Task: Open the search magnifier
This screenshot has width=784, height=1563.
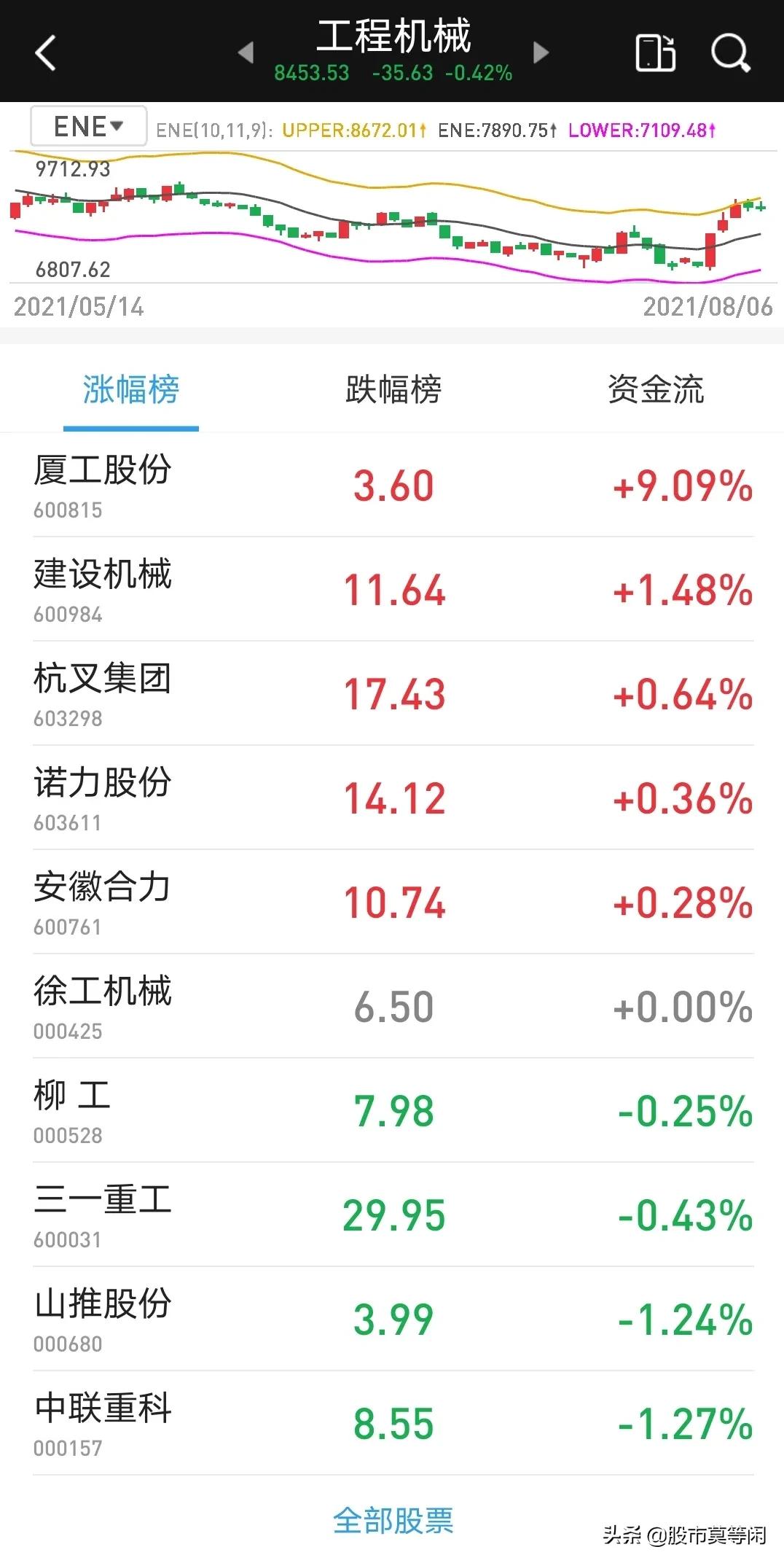Action: pyautogui.click(x=730, y=52)
